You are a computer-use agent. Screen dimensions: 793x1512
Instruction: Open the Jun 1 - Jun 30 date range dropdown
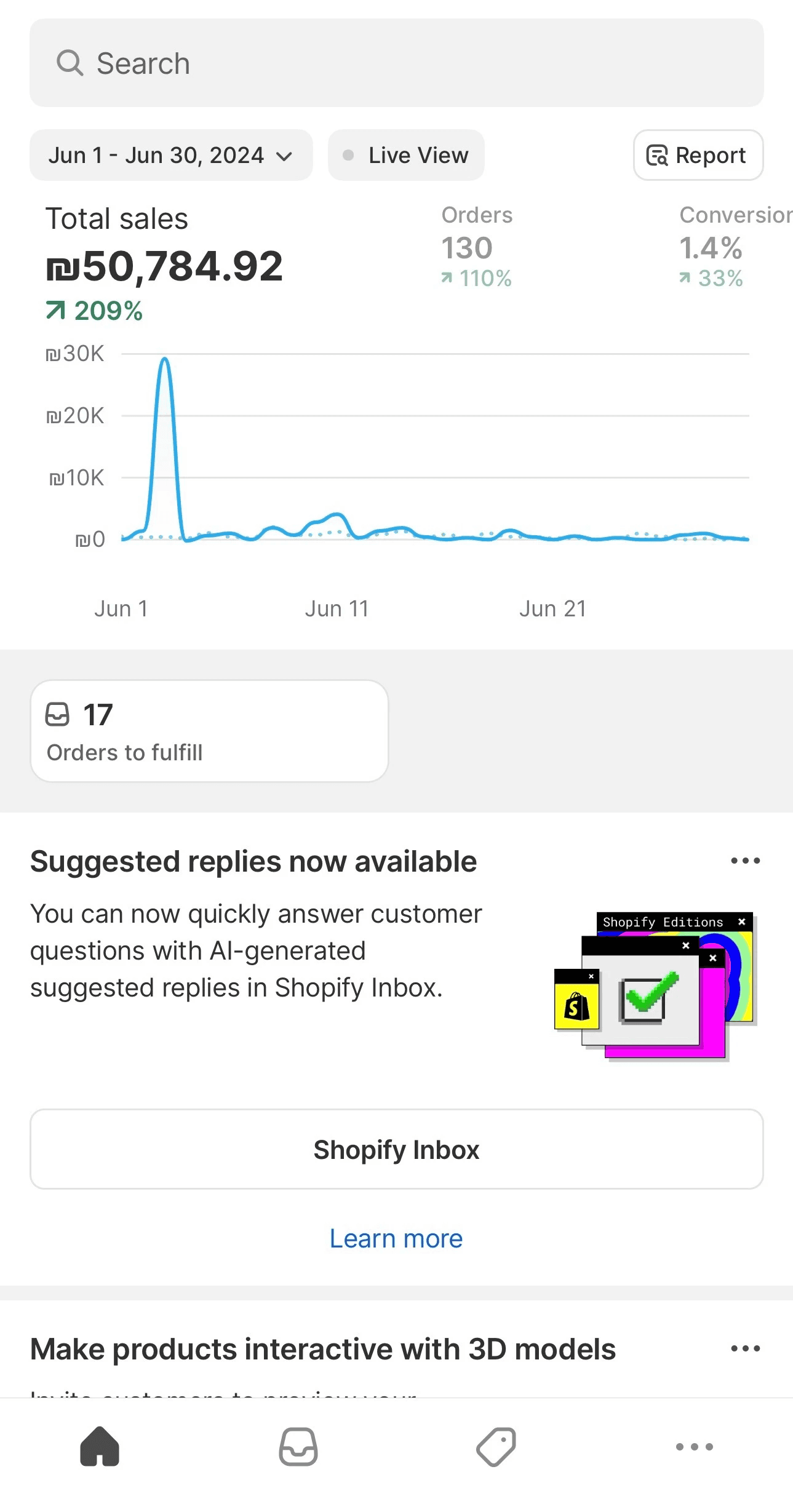click(171, 155)
